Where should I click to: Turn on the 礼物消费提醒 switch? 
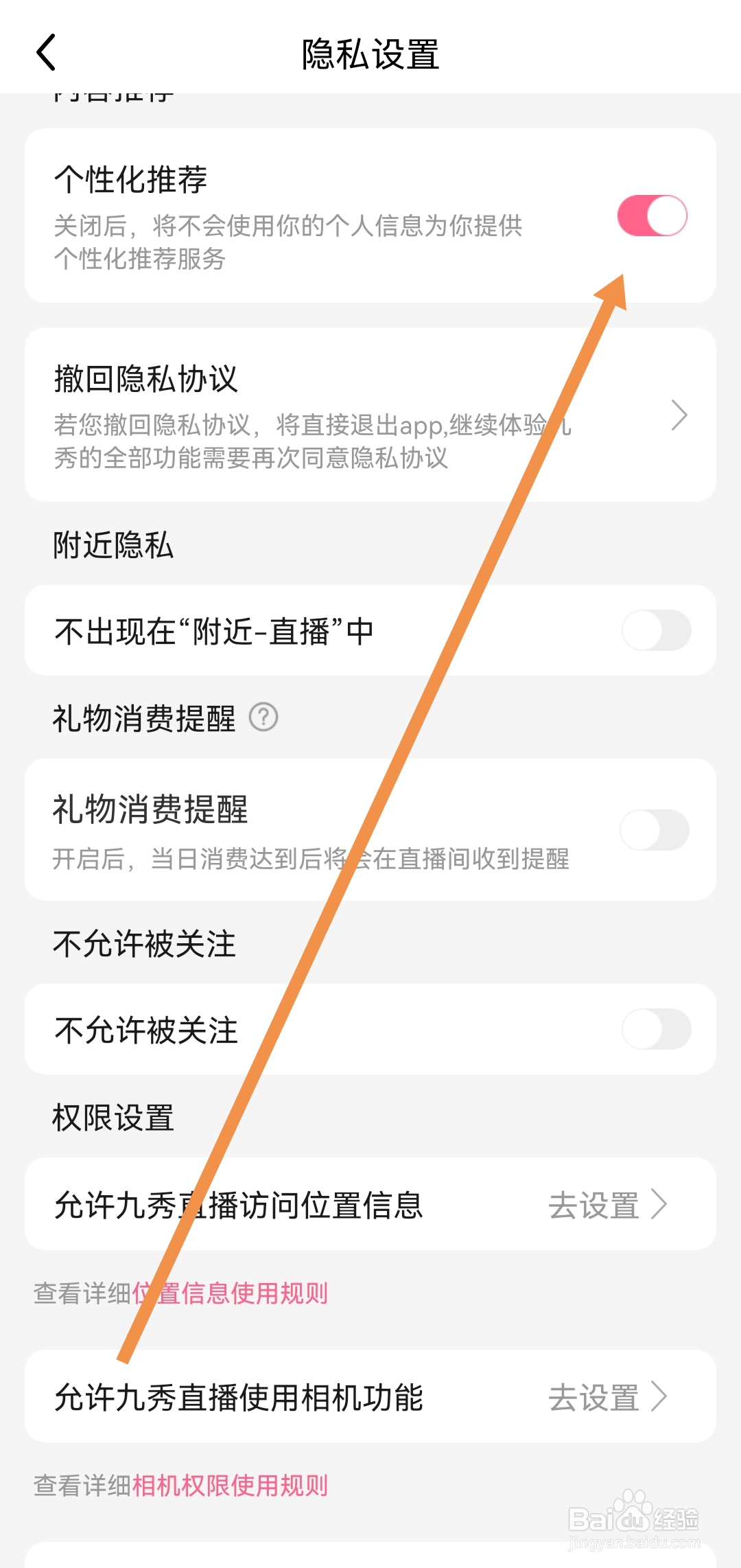tap(654, 830)
